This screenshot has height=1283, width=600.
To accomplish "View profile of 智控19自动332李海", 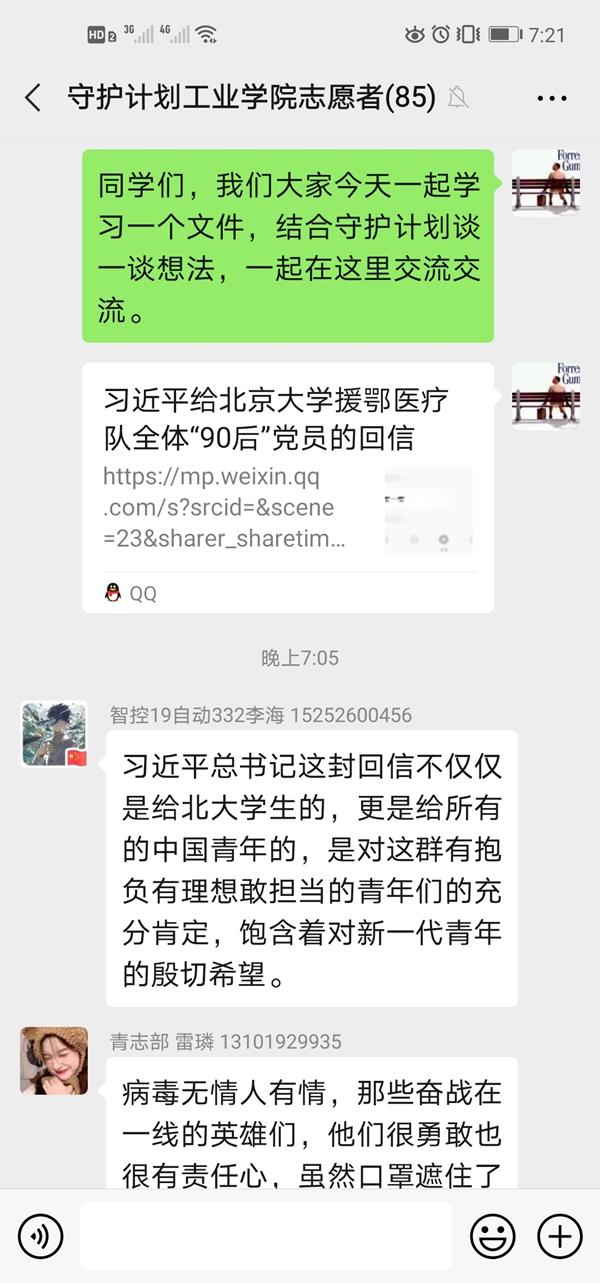I will click(x=54, y=734).
